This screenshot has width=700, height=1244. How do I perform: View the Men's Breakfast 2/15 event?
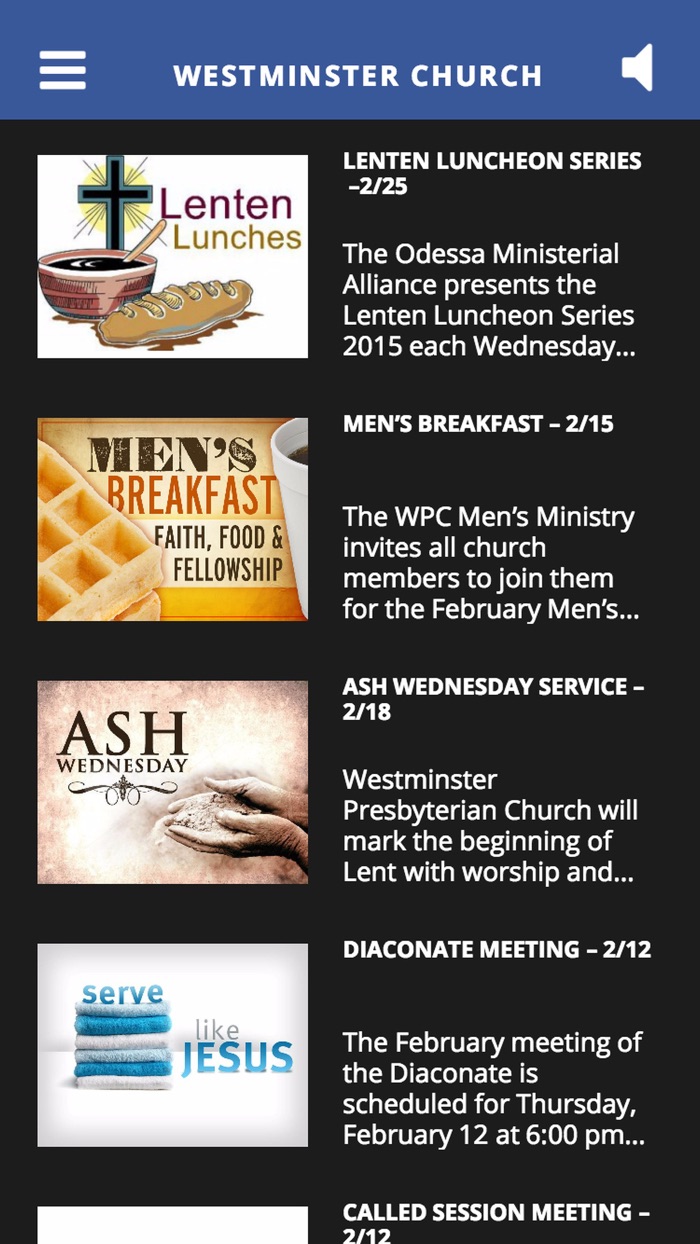(478, 424)
